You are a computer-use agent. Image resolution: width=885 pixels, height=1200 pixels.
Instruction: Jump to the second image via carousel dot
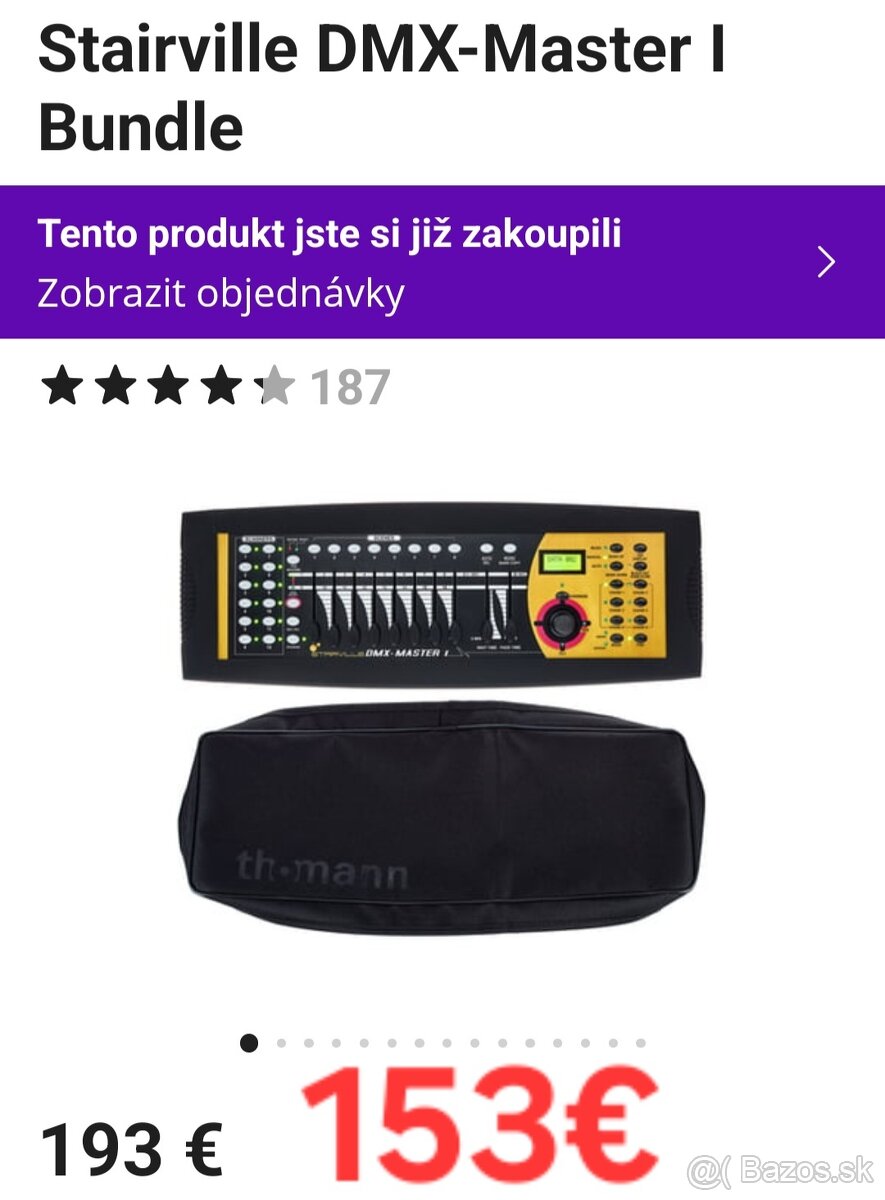click(280, 1042)
